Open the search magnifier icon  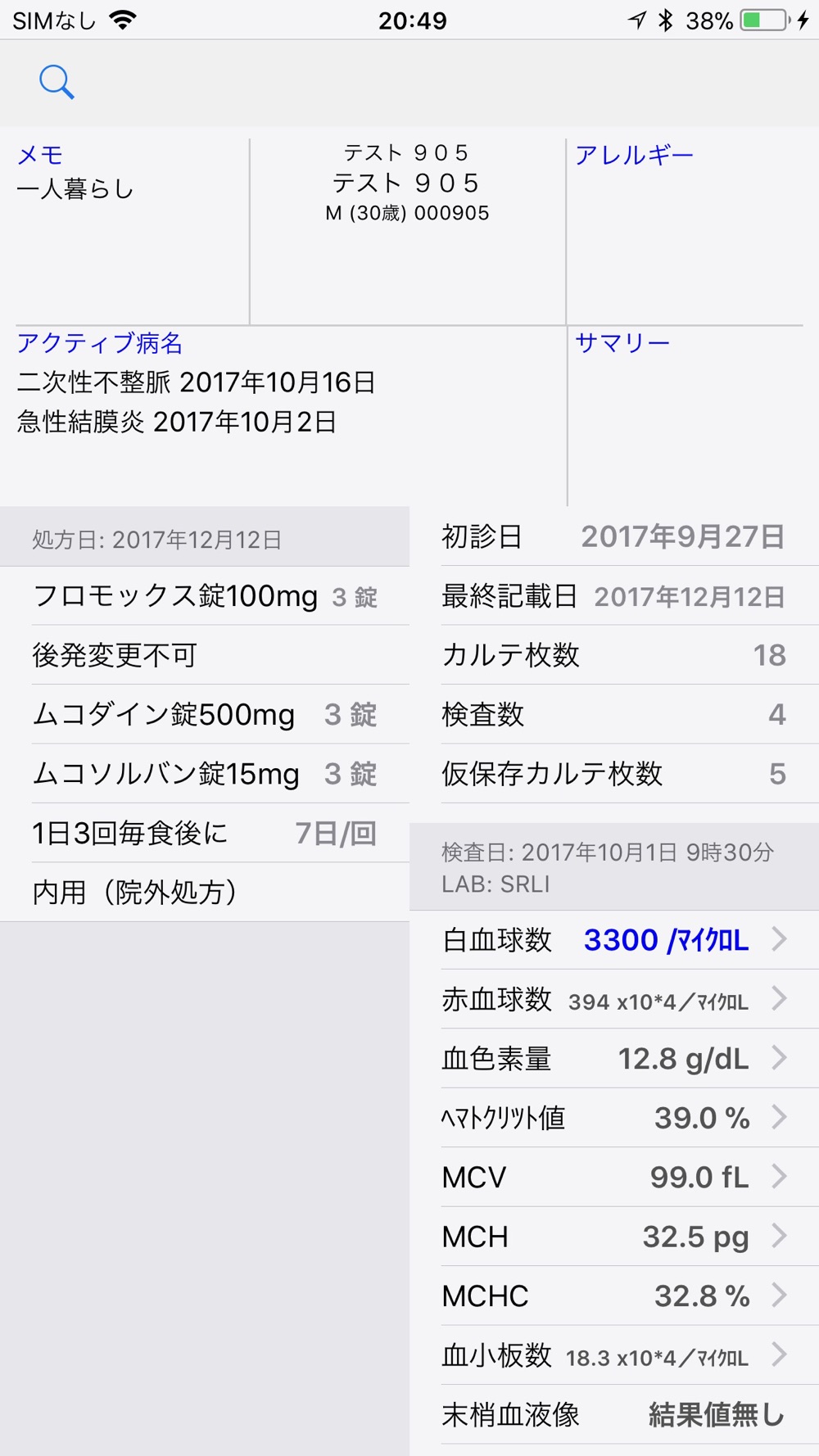[57, 82]
